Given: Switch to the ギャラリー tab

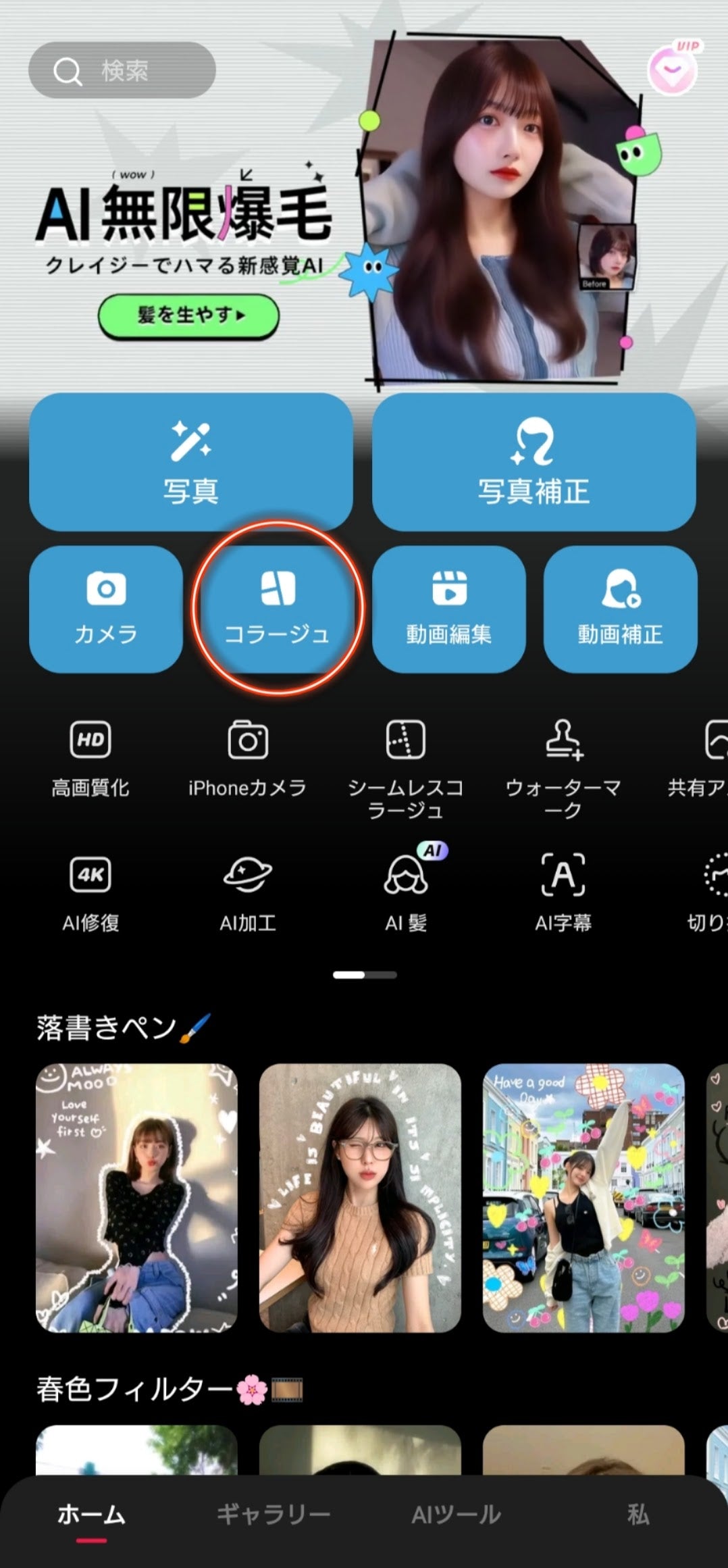Looking at the screenshot, I should (274, 1514).
